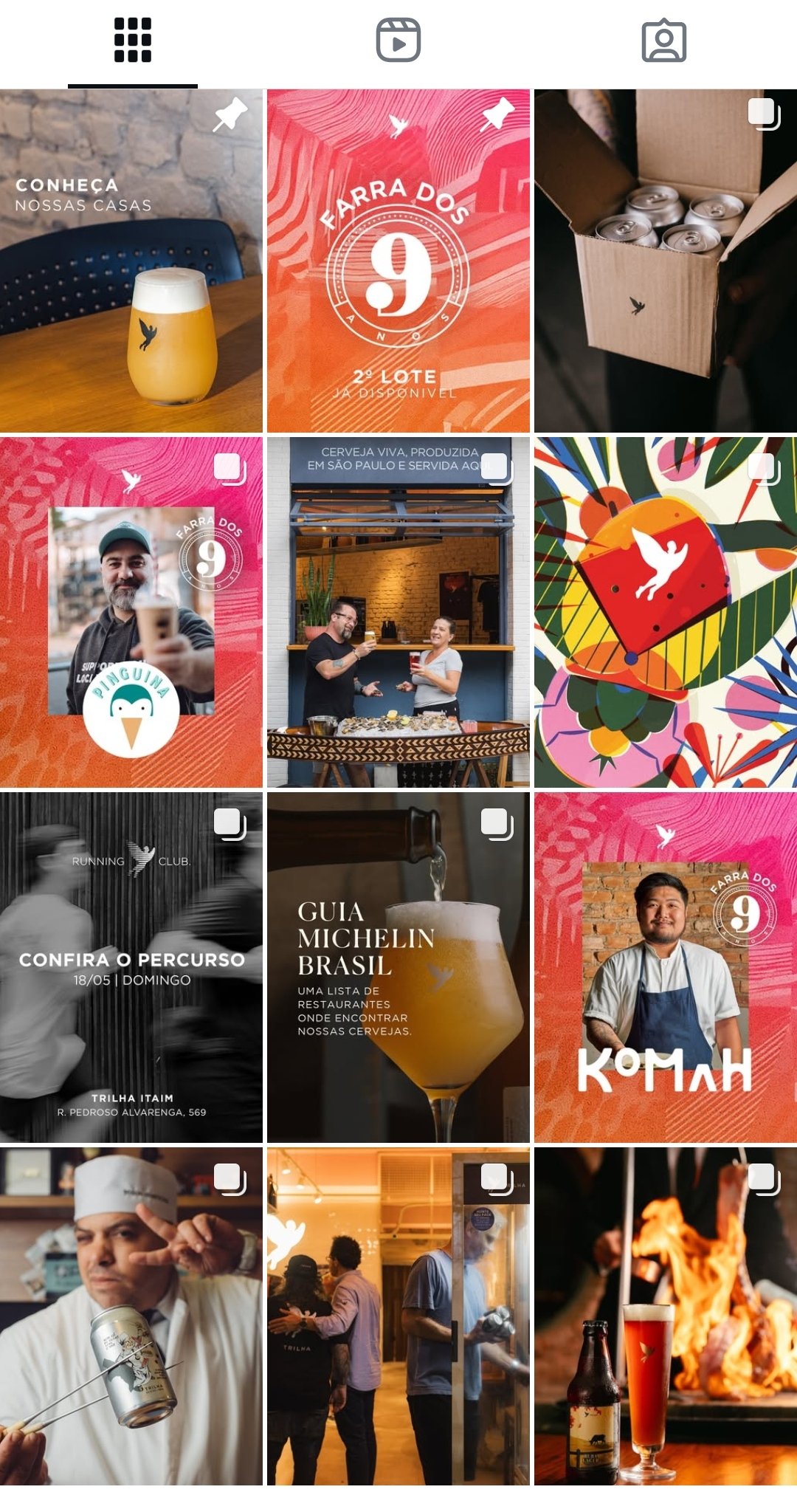View the beer bottle and flames post
The height and width of the screenshot is (1512, 797).
[x=666, y=1316]
